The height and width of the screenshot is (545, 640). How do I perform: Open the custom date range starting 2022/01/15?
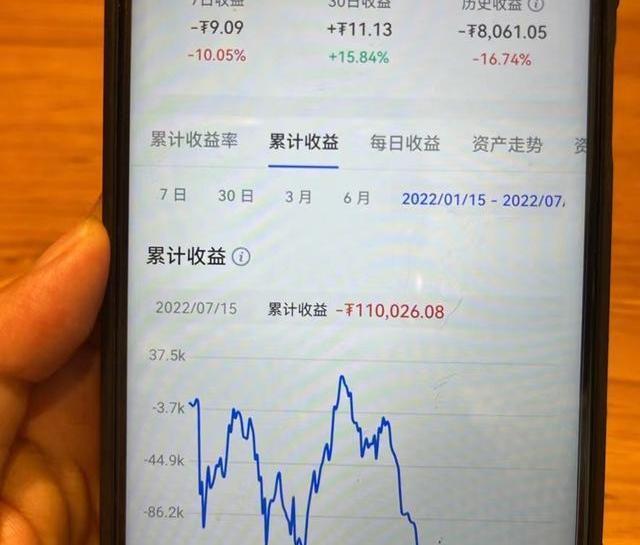point(482,200)
